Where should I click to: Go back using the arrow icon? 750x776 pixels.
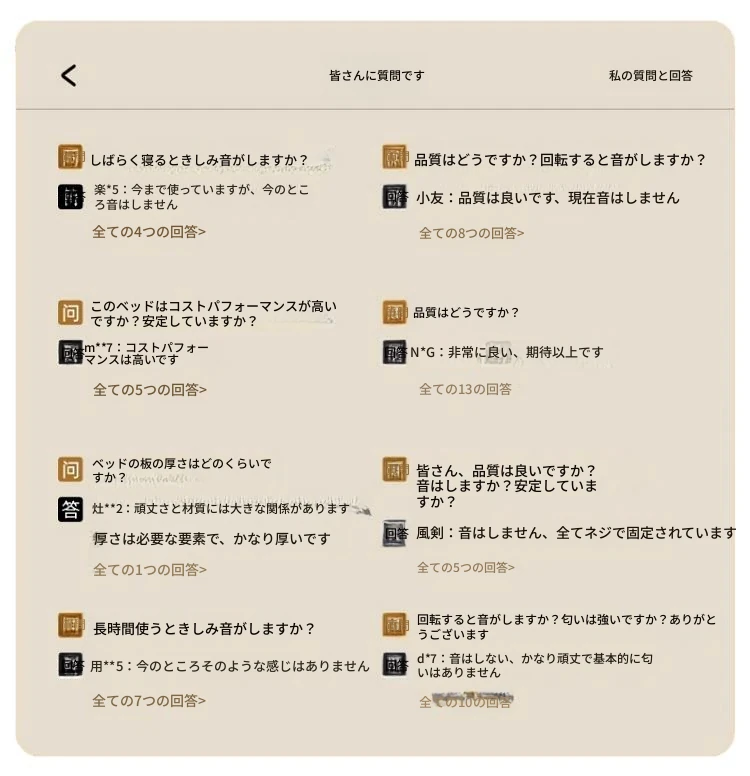(68, 75)
